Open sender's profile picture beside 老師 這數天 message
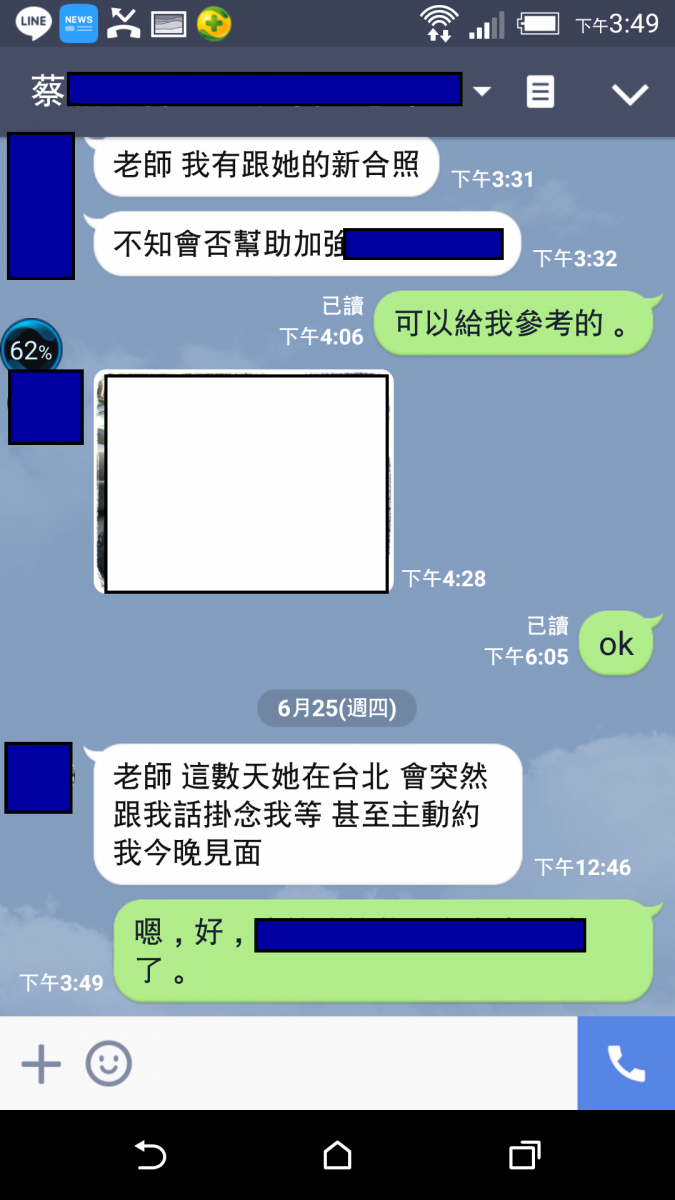The width and height of the screenshot is (675, 1200). tap(38, 777)
